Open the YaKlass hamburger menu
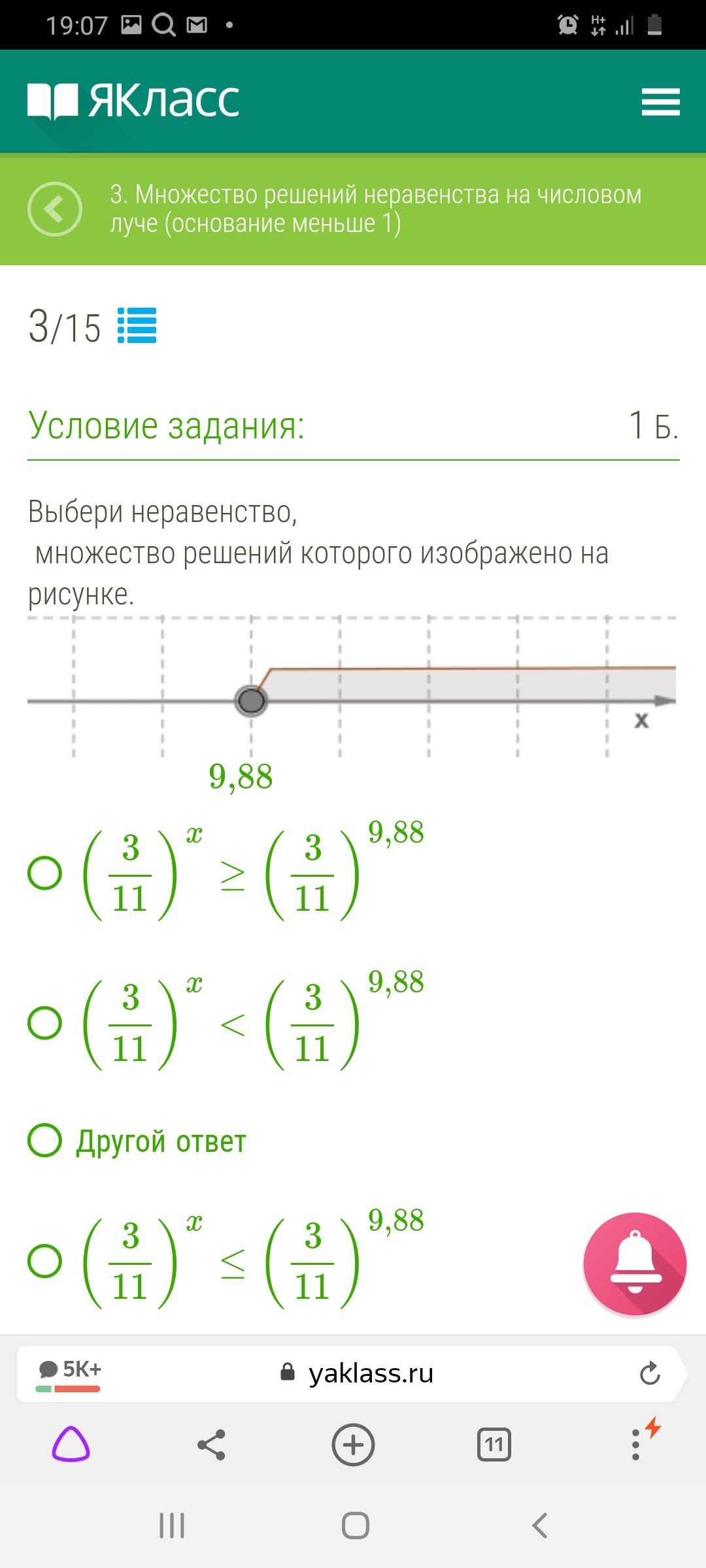The image size is (706, 1568). coord(660,102)
